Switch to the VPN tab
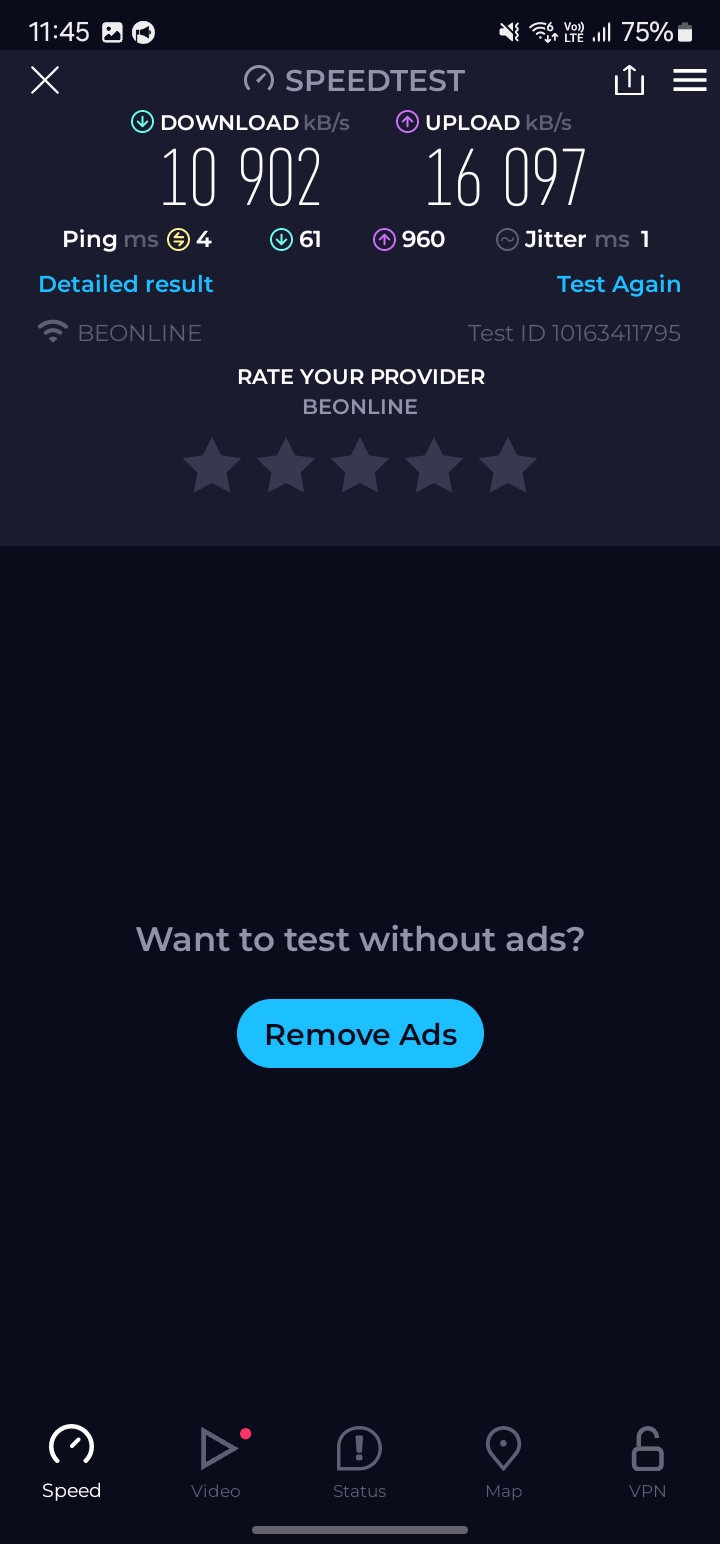Image resolution: width=720 pixels, height=1544 pixels. click(x=647, y=1461)
